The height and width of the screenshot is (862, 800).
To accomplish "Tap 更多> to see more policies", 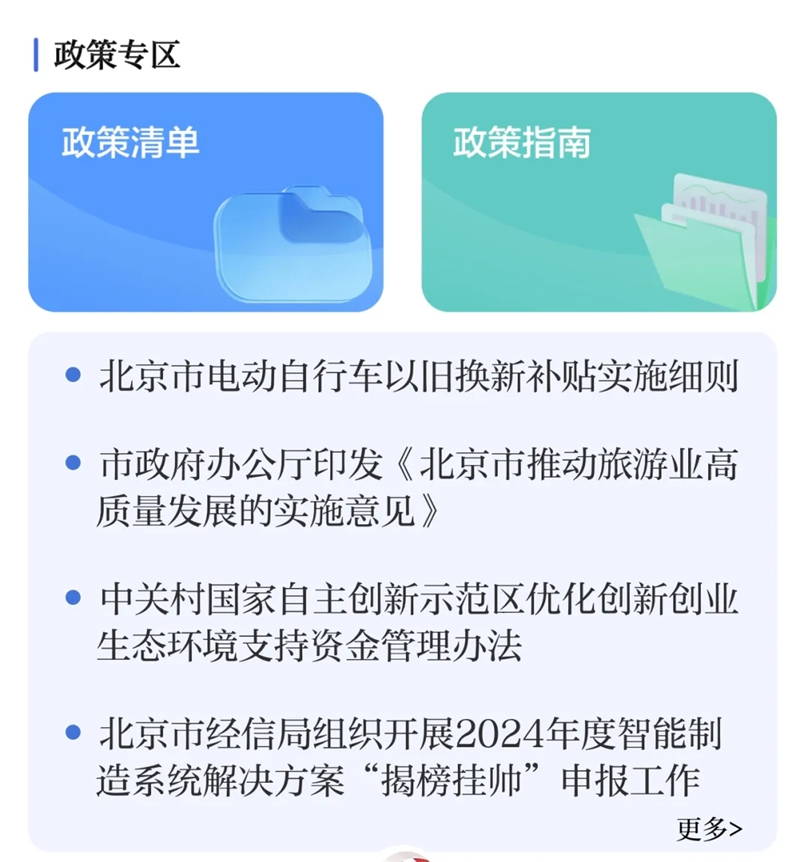I will click(x=709, y=829).
